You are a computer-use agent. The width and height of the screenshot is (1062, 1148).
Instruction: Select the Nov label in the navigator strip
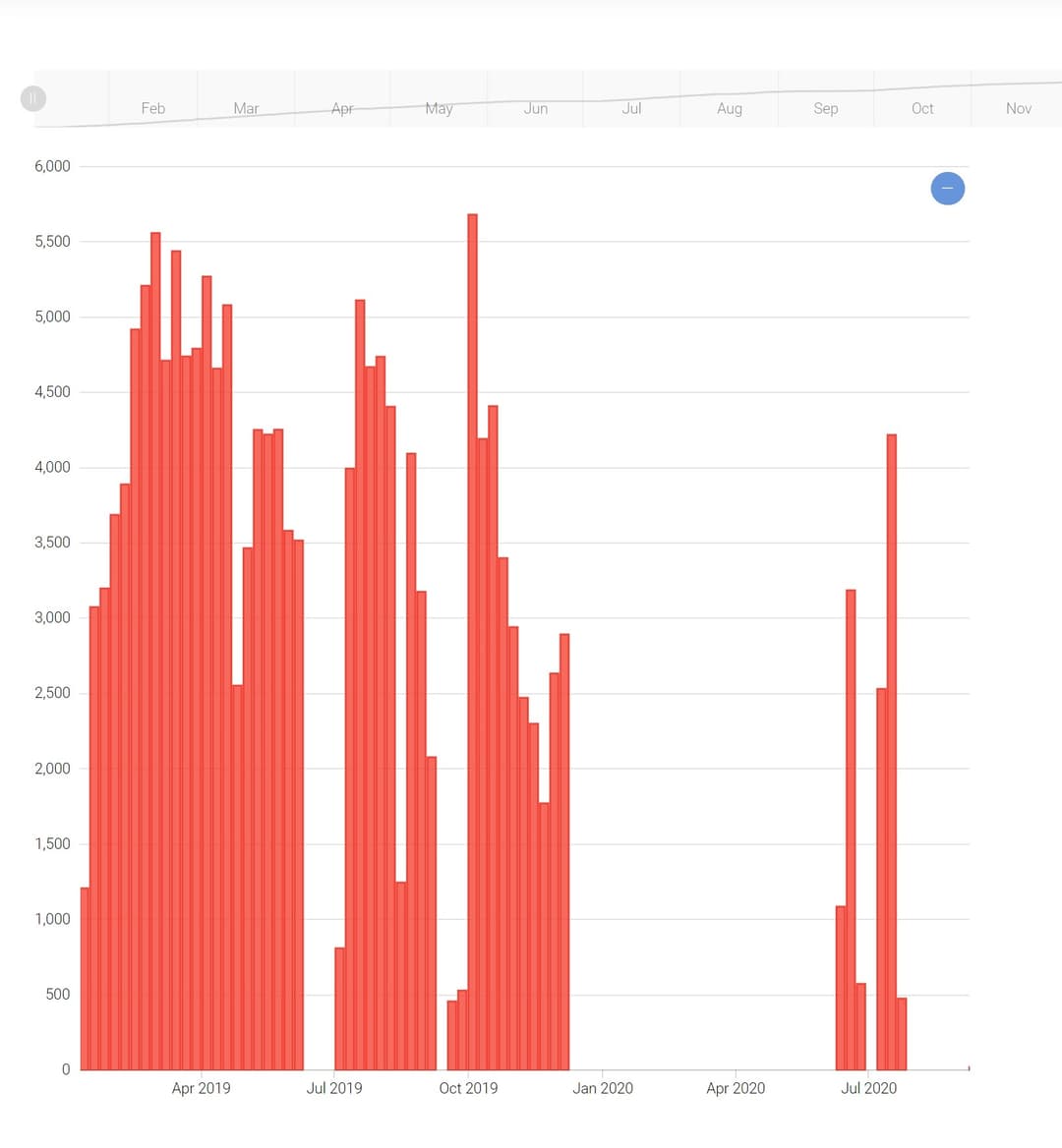1019,108
